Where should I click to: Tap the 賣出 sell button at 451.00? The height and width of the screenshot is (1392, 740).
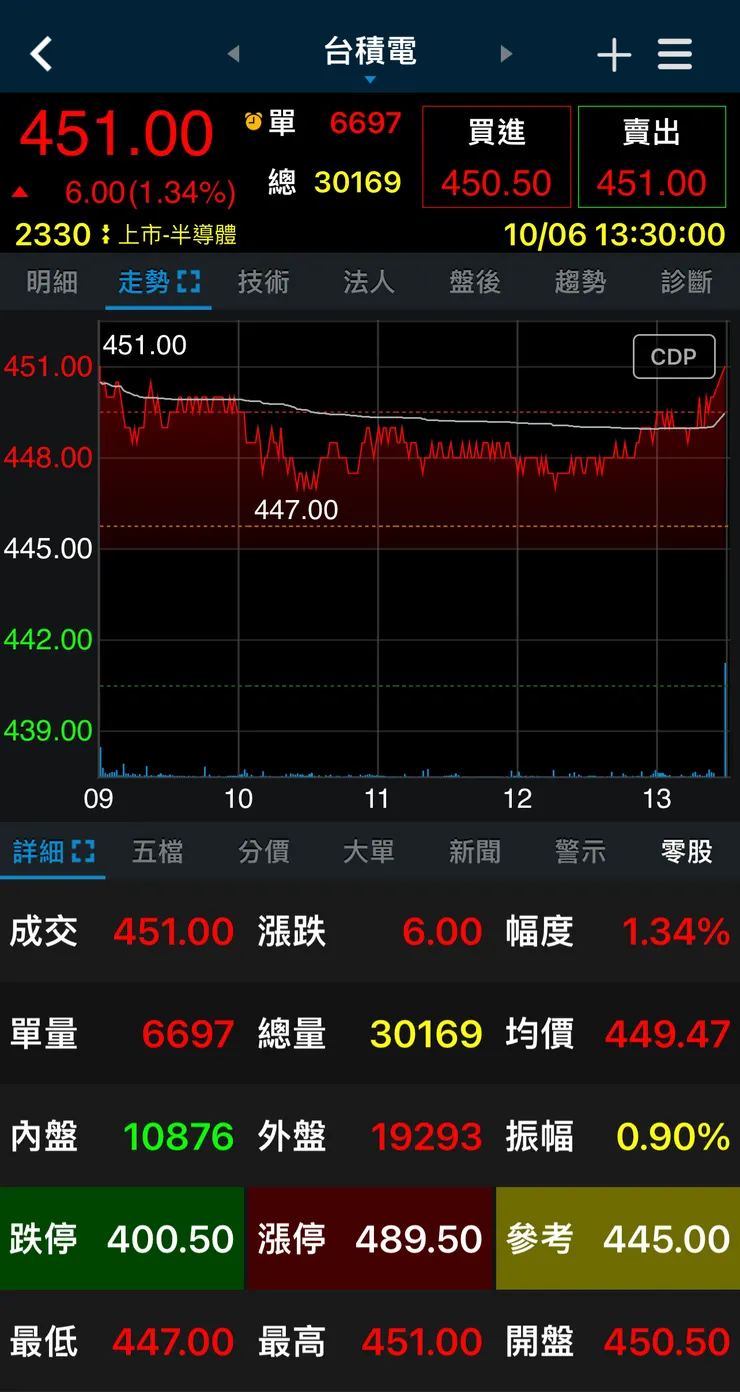652,157
